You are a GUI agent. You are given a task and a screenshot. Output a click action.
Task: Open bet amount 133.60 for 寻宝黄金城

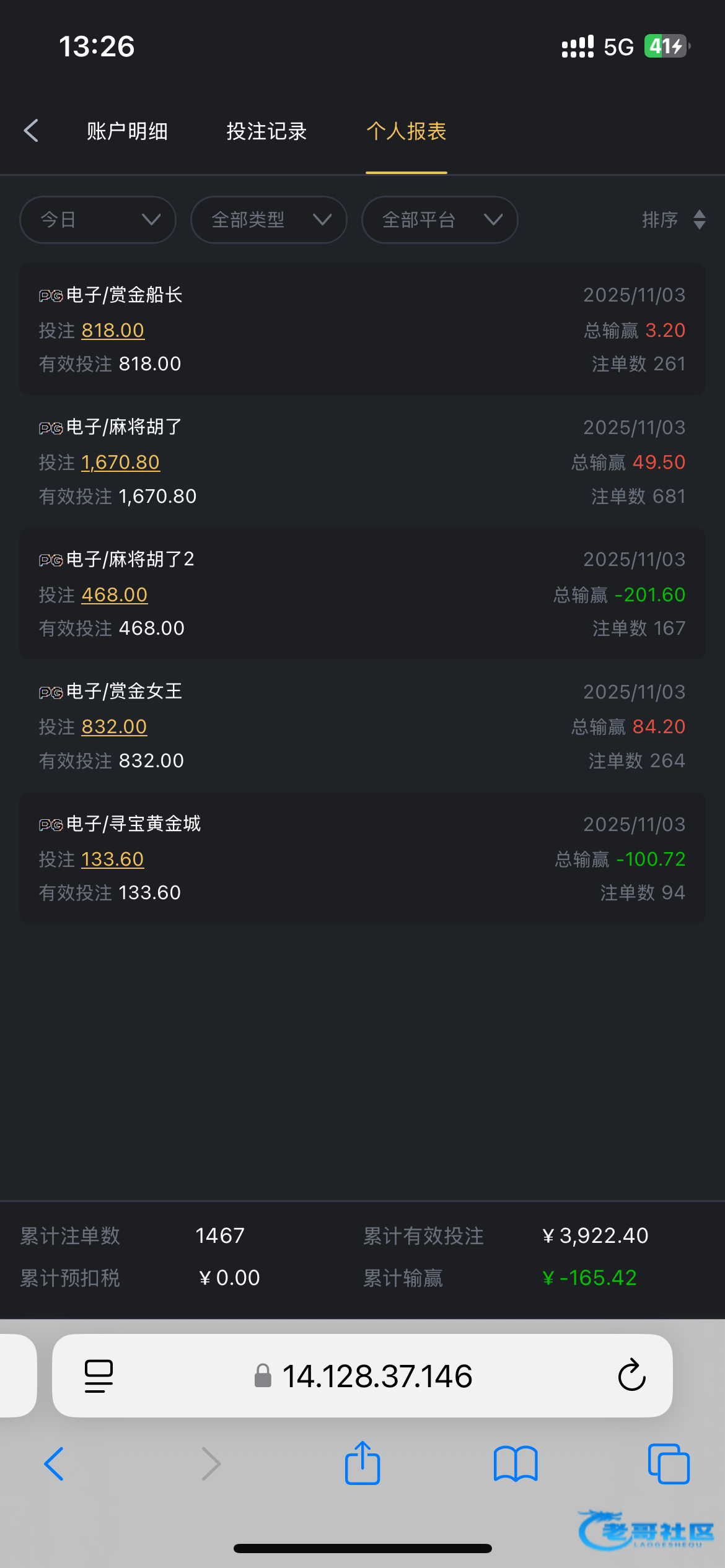click(112, 859)
